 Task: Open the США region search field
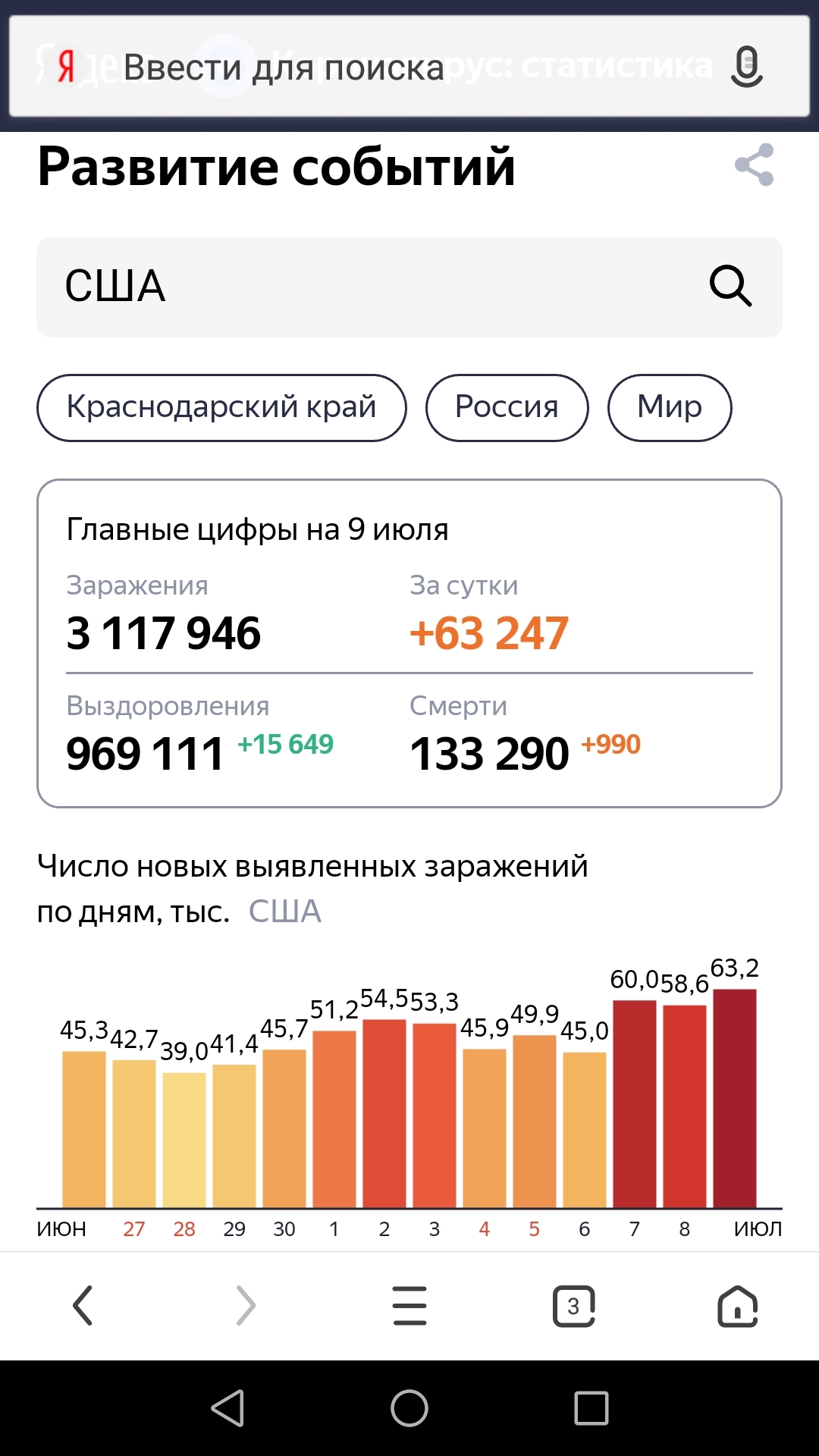(x=409, y=287)
